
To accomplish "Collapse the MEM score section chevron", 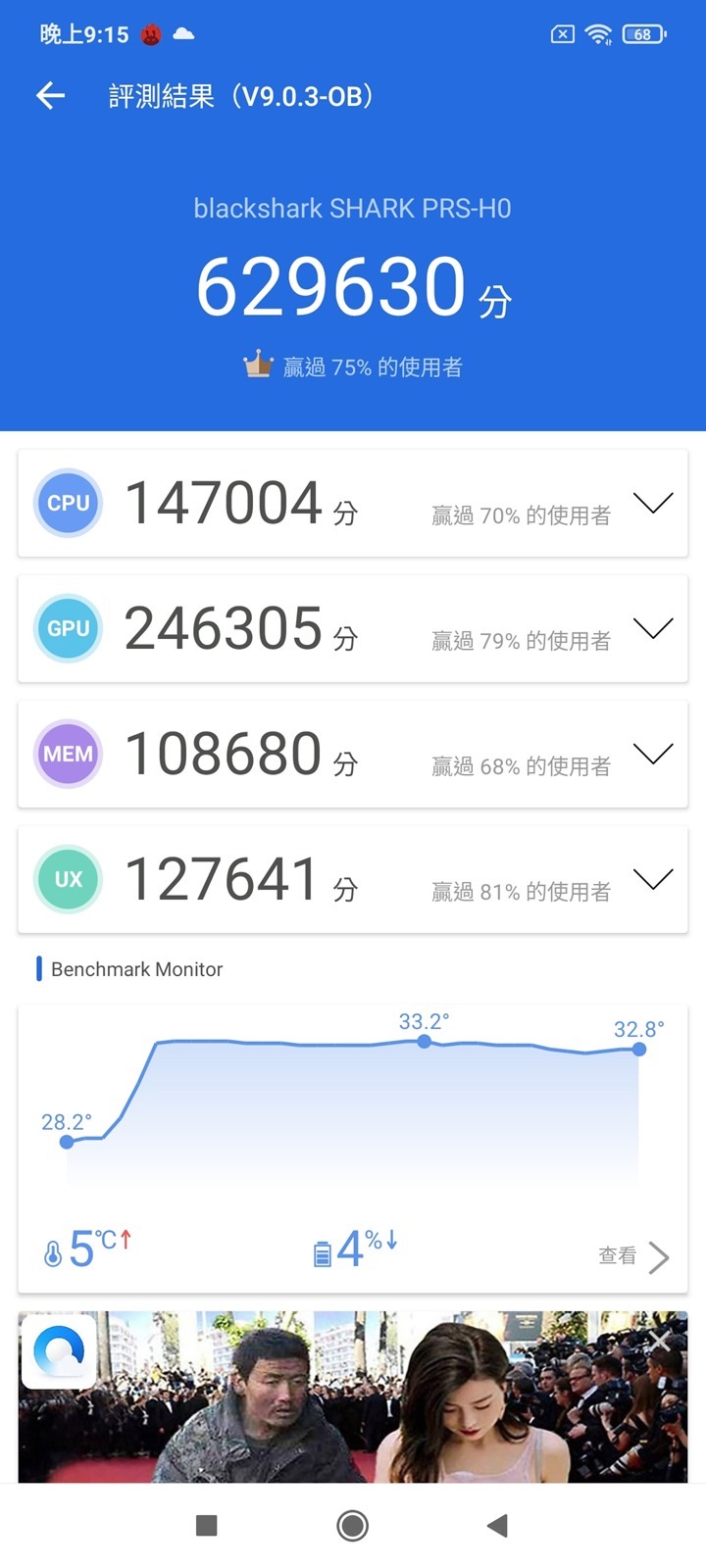I will click(652, 754).
